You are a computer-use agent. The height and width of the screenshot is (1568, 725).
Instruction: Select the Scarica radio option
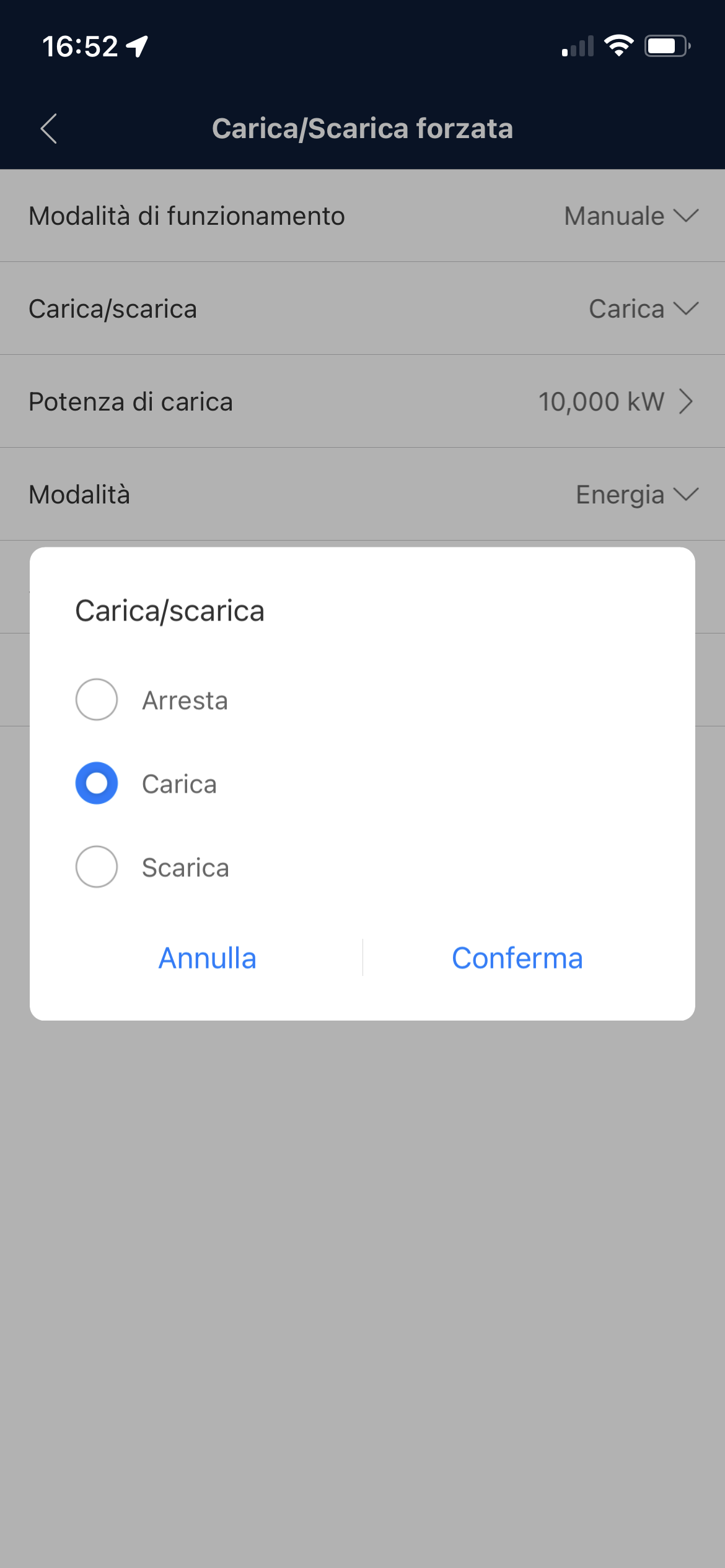[97, 867]
